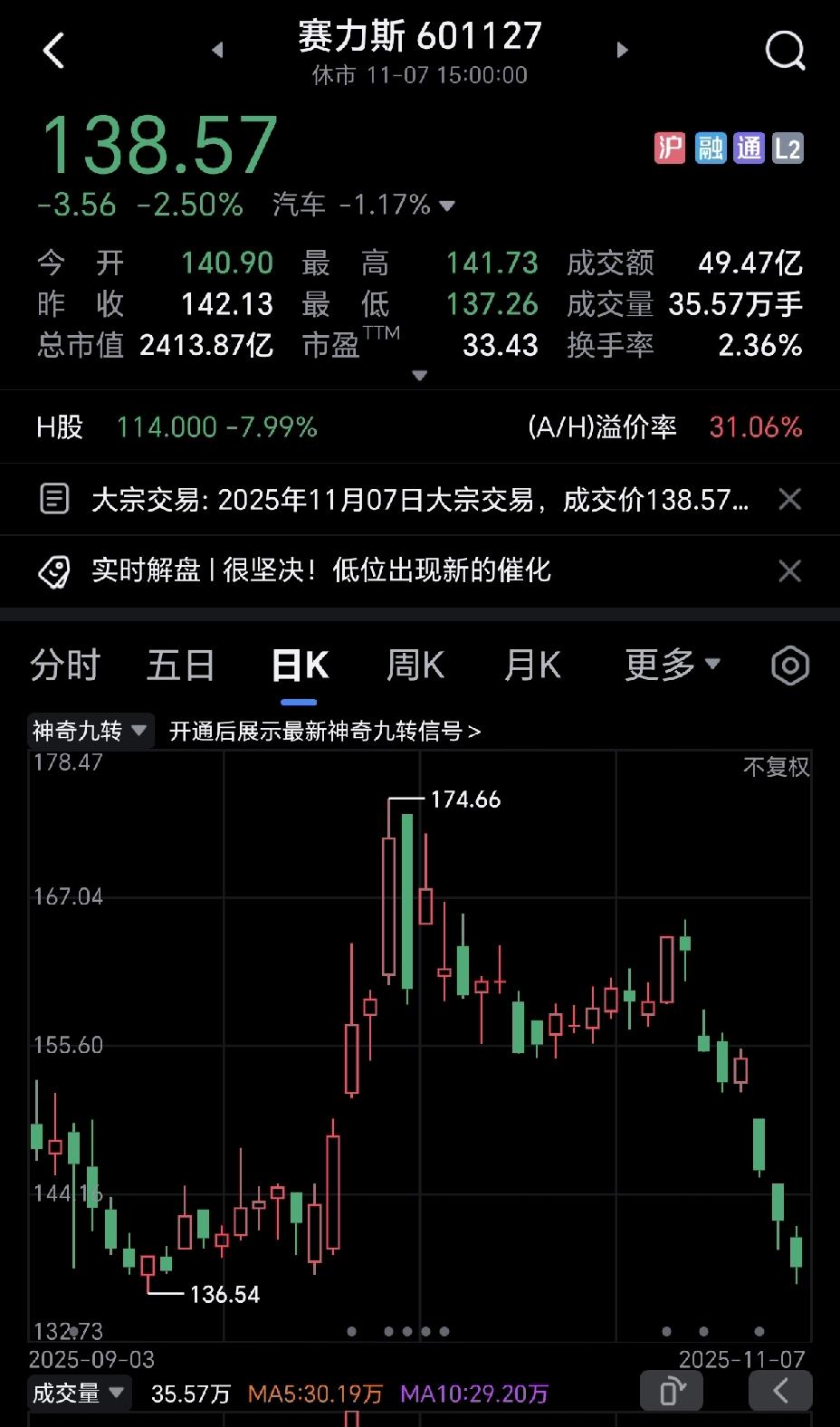This screenshot has width=840, height=1427.
Task: Dismiss the 大宗交易 notice
Action: pyautogui.click(x=789, y=499)
